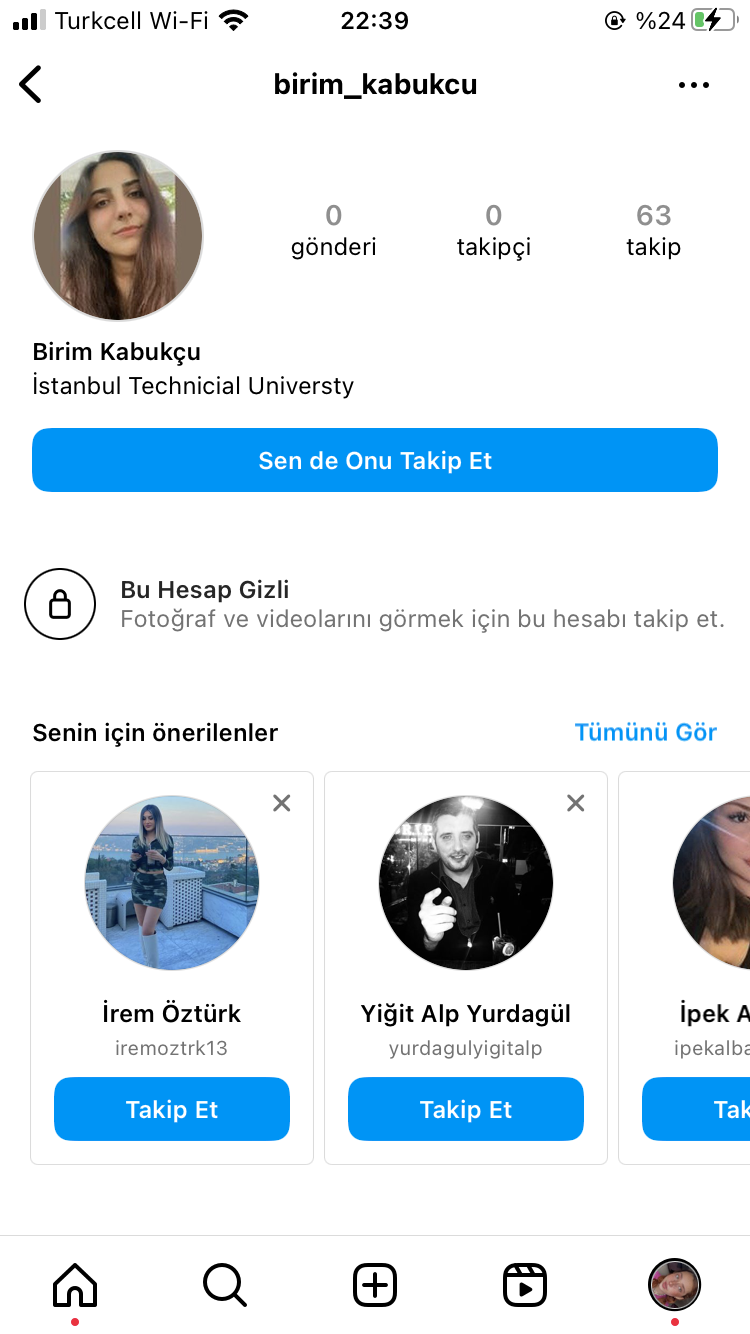This screenshot has height=1334, width=750.
Task: View the 63 takip following list
Action: pyautogui.click(x=653, y=230)
